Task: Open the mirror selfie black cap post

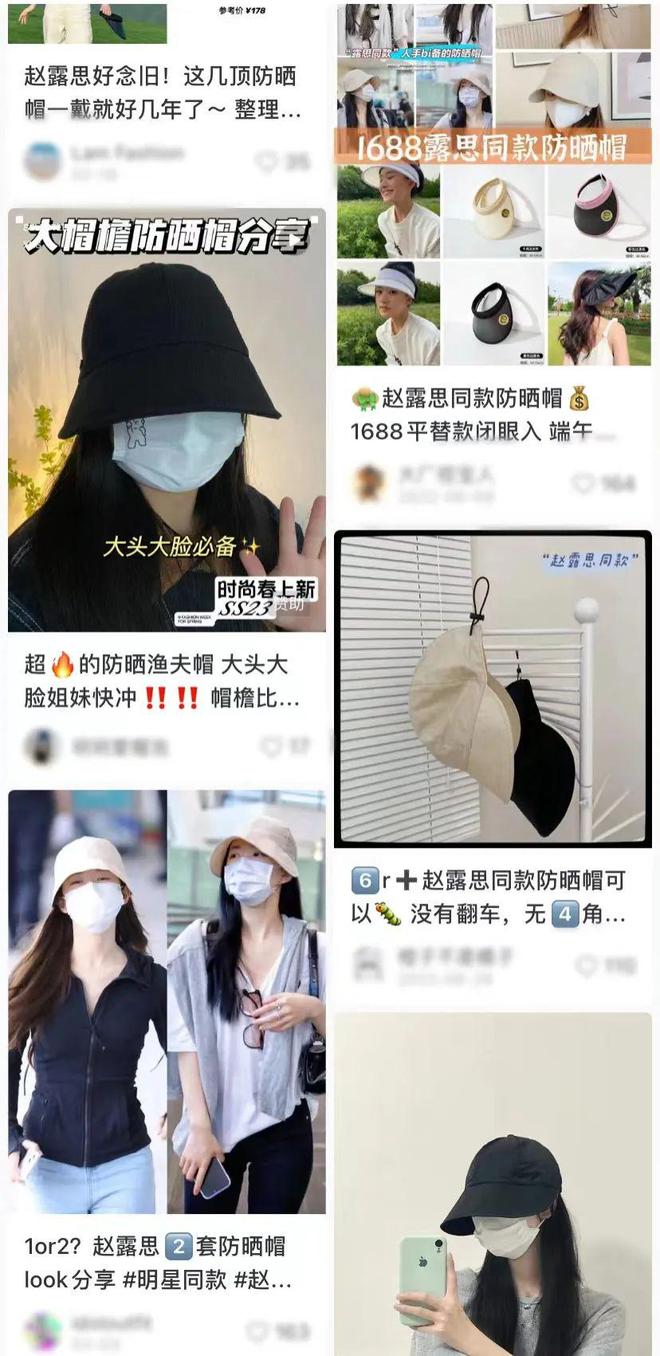Action: point(493,1190)
